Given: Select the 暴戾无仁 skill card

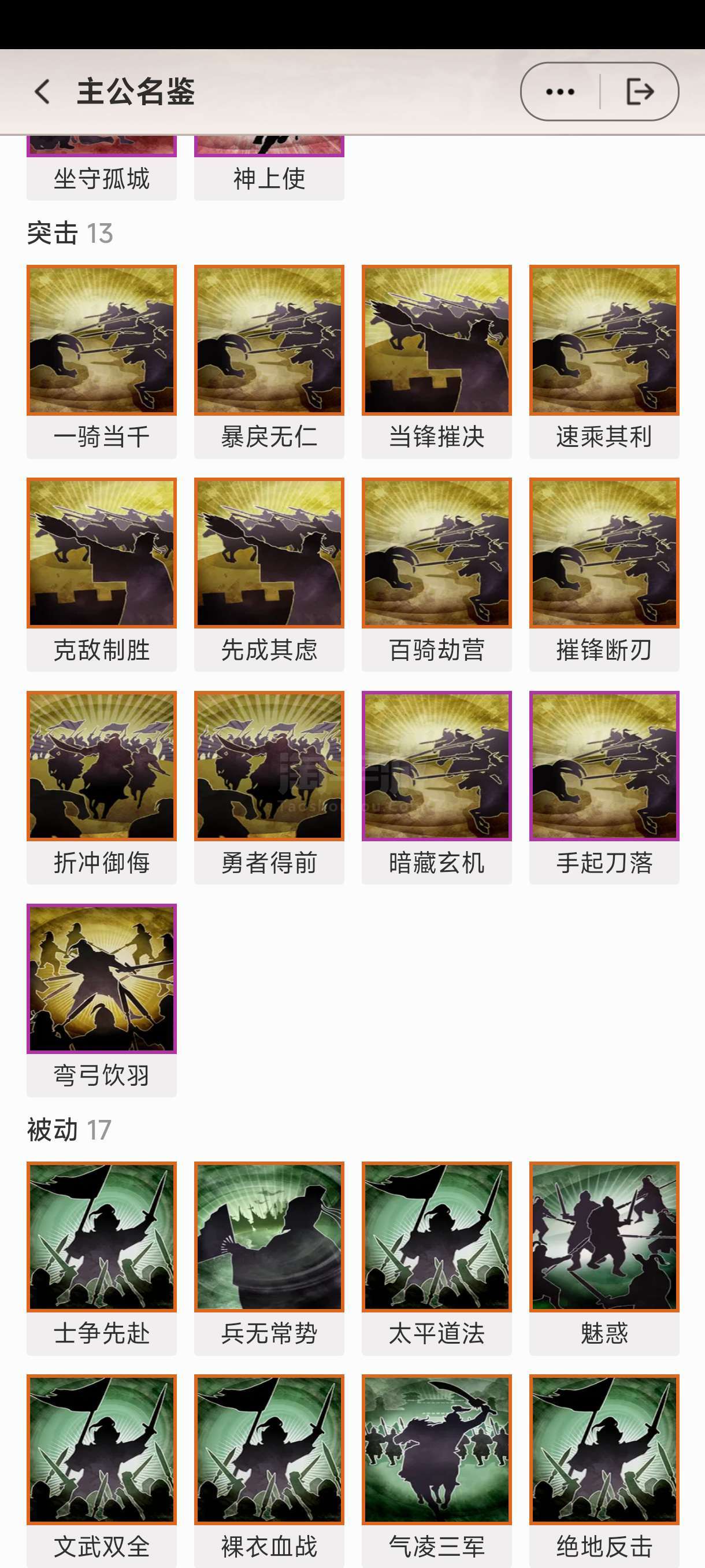Looking at the screenshot, I should [269, 361].
